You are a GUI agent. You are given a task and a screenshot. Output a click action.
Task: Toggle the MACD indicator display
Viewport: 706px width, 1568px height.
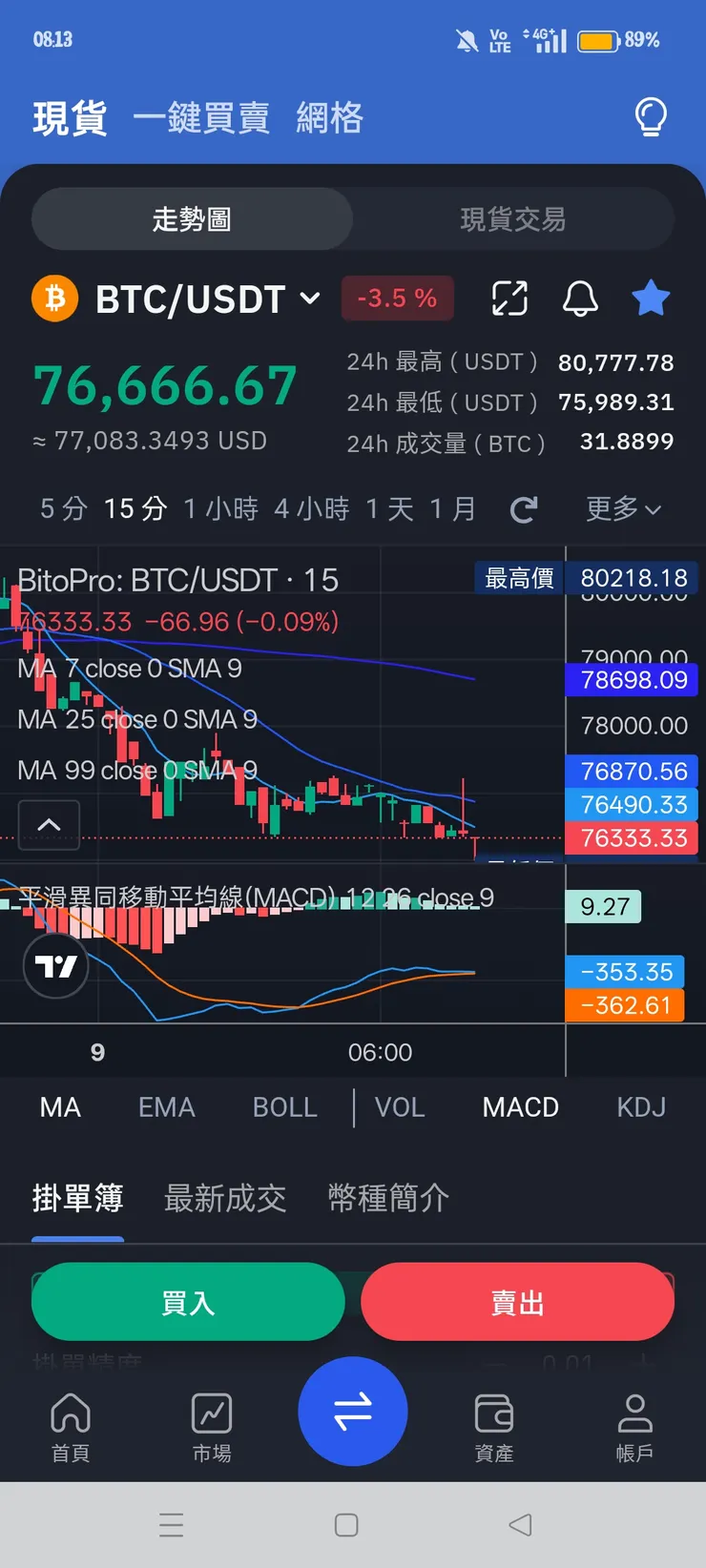520,1106
